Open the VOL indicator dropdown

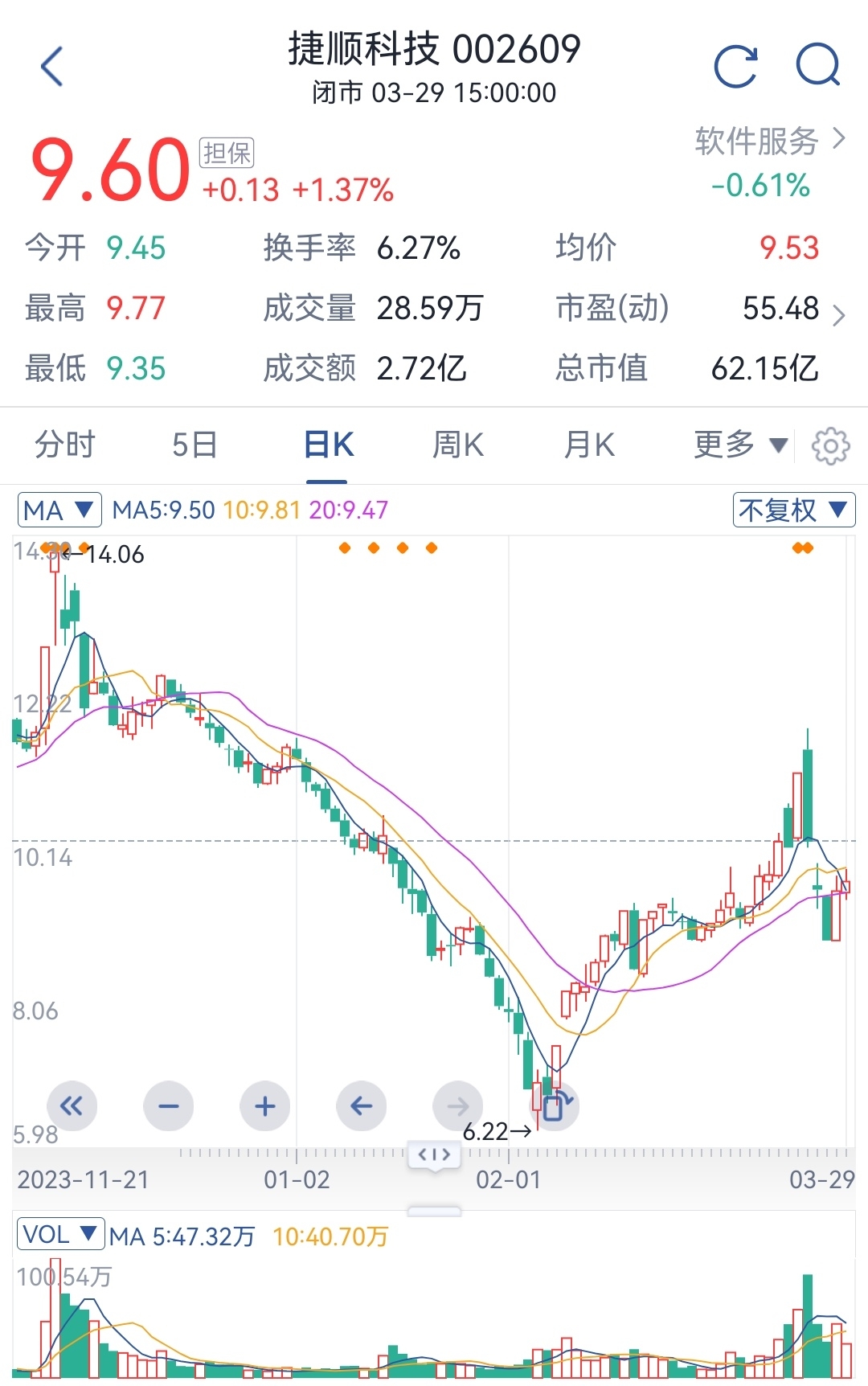(60, 1236)
